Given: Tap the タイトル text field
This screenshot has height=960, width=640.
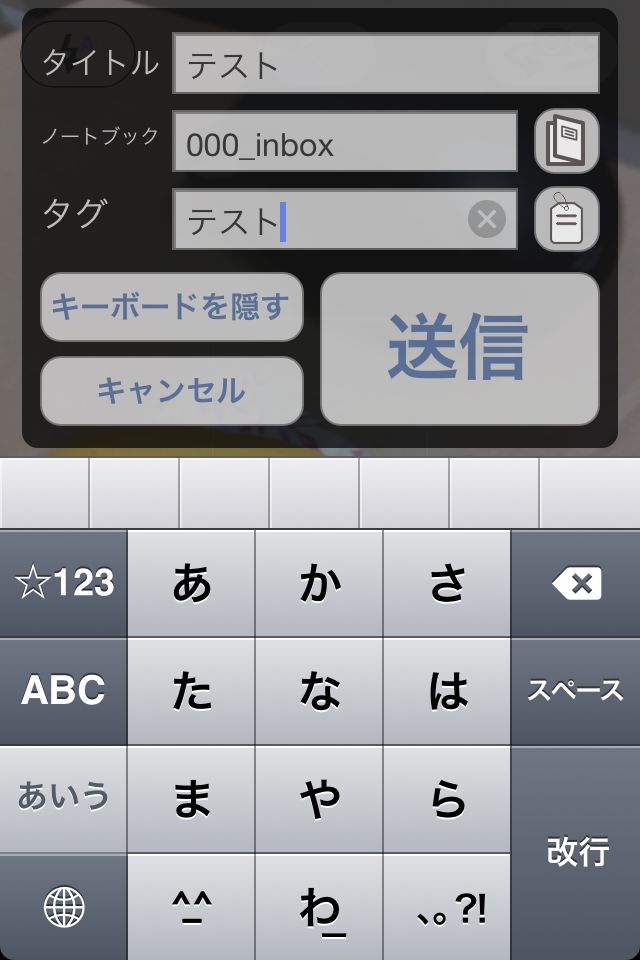Looking at the screenshot, I should coord(385,64).
